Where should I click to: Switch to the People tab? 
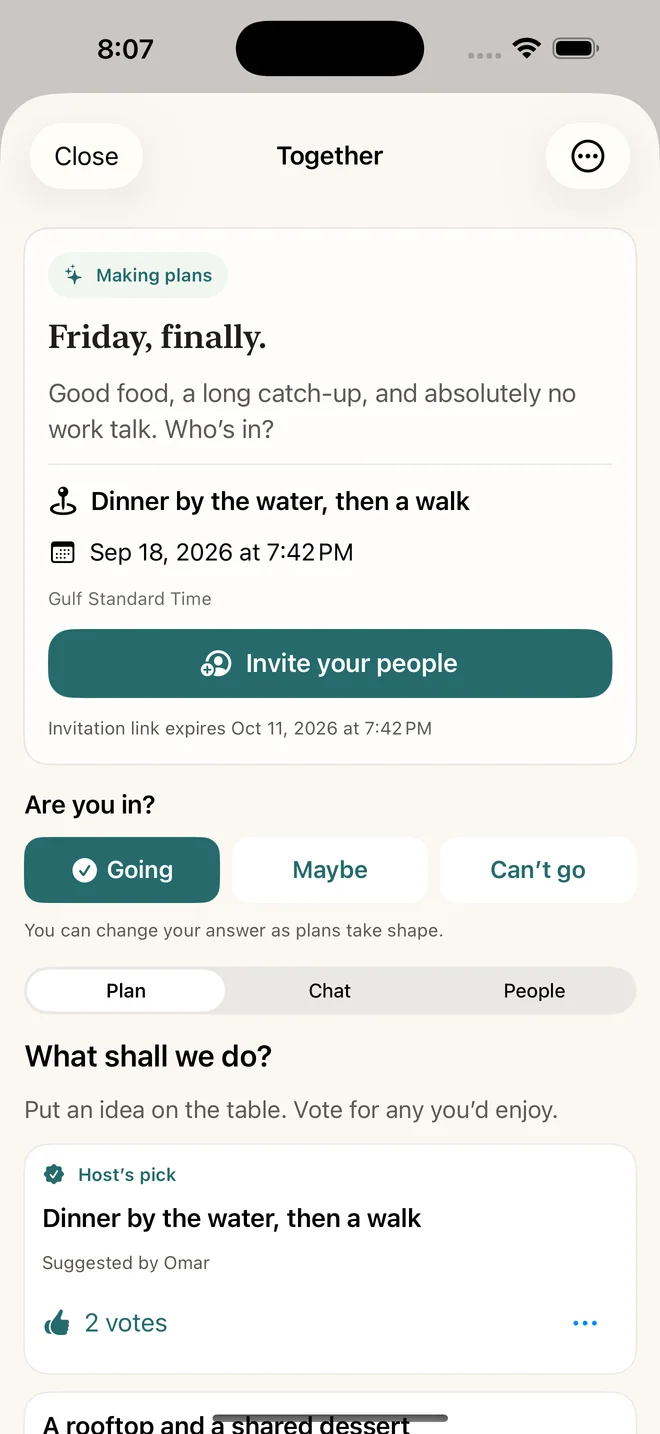tap(534, 991)
